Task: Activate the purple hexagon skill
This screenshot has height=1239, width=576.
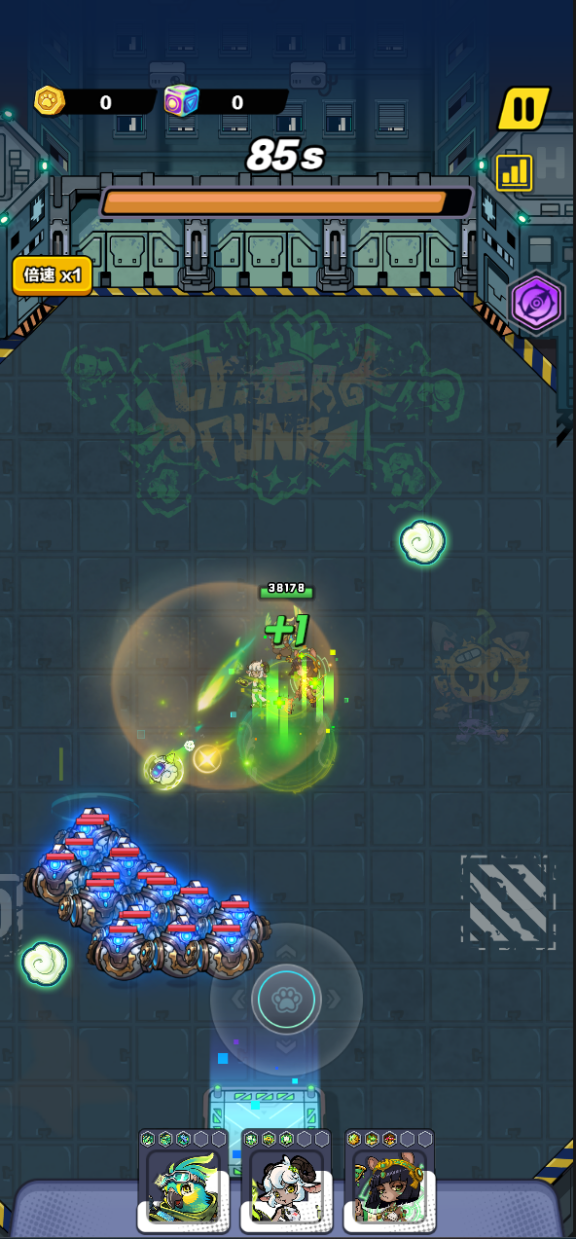Action: 537,301
